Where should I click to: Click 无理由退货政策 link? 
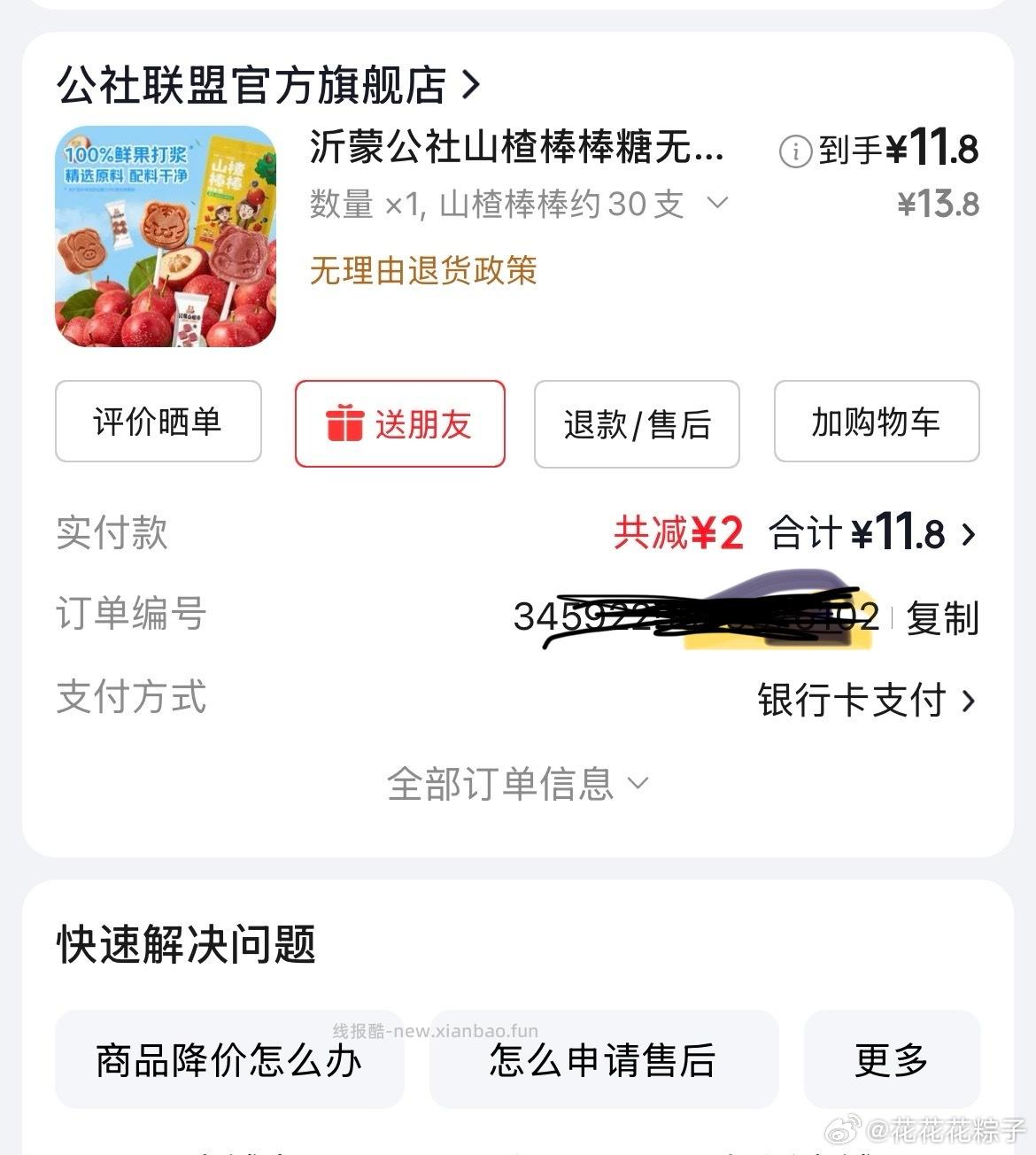[423, 273]
